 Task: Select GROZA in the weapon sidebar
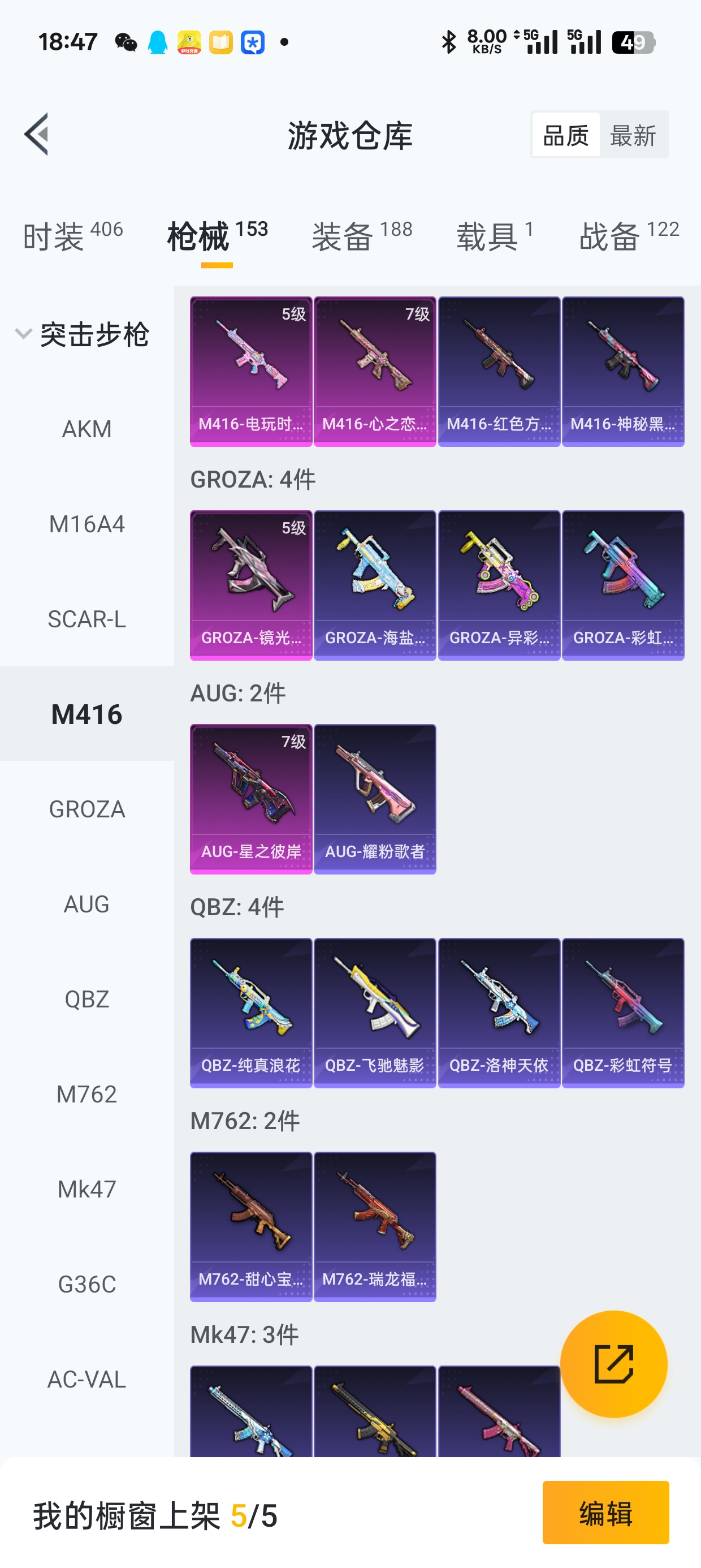(86, 809)
